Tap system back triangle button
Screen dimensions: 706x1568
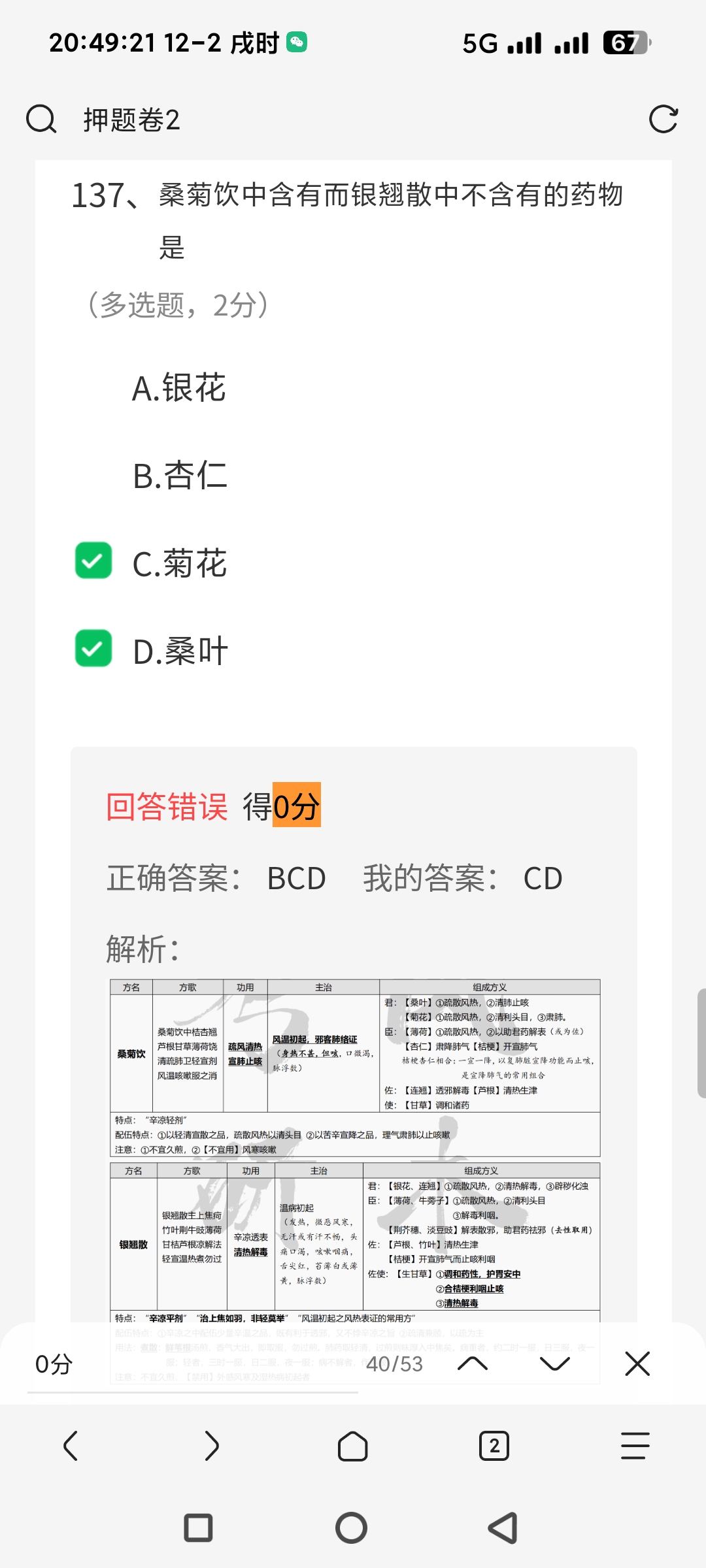coord(503,1528)
